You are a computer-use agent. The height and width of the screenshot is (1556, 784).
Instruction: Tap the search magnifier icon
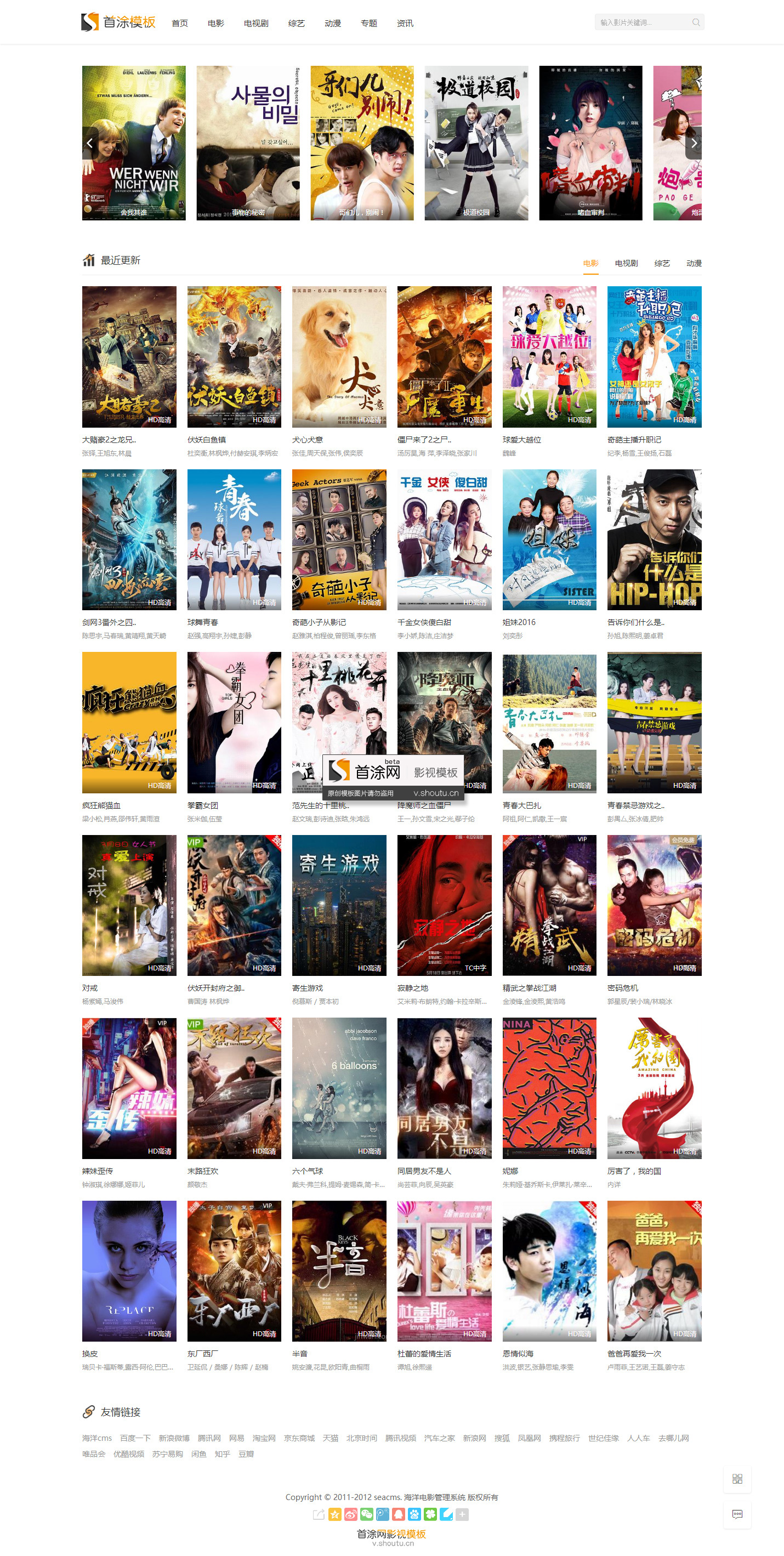coord(696,22)
